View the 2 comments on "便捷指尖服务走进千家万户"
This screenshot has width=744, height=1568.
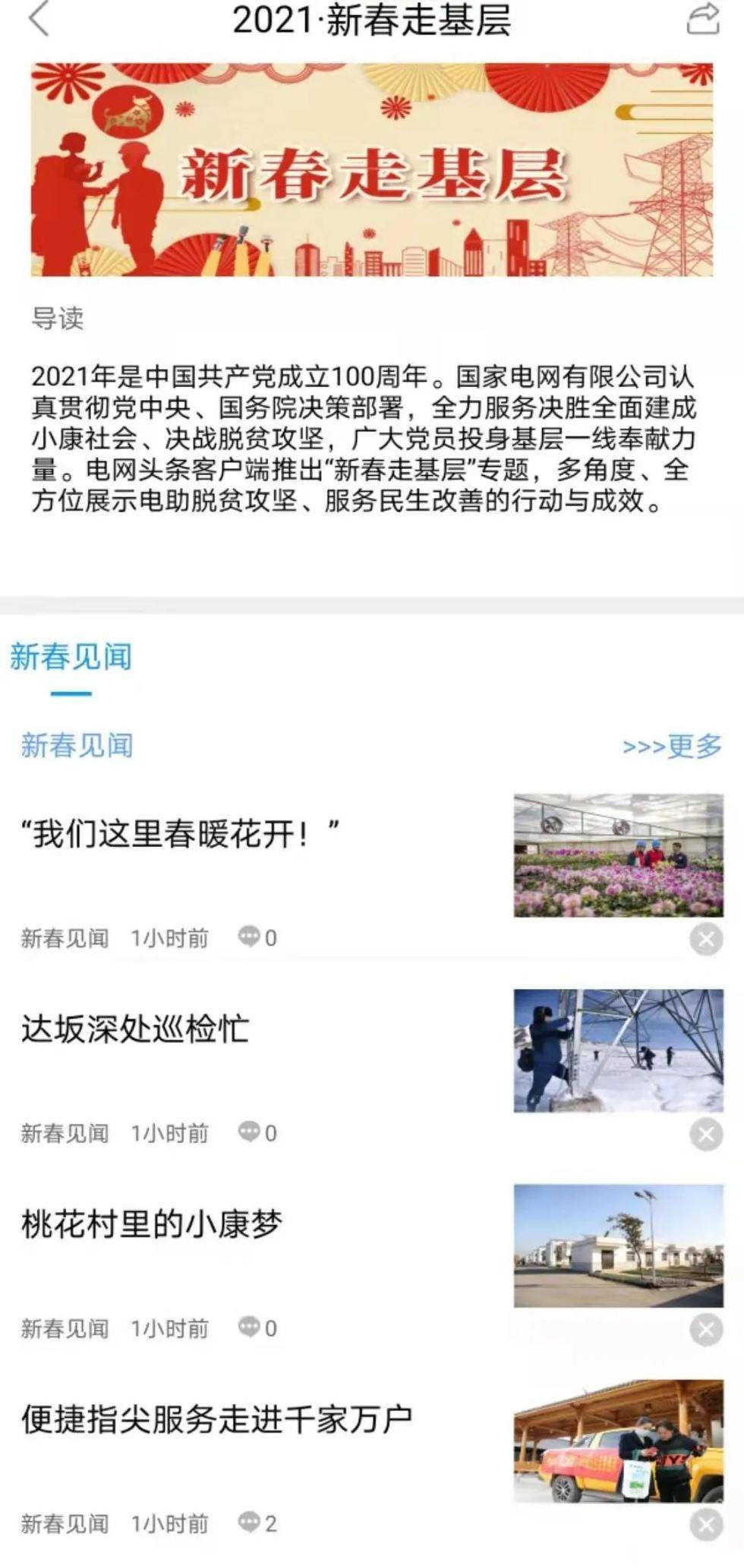pyautogui.click(x=251, y=1522)
